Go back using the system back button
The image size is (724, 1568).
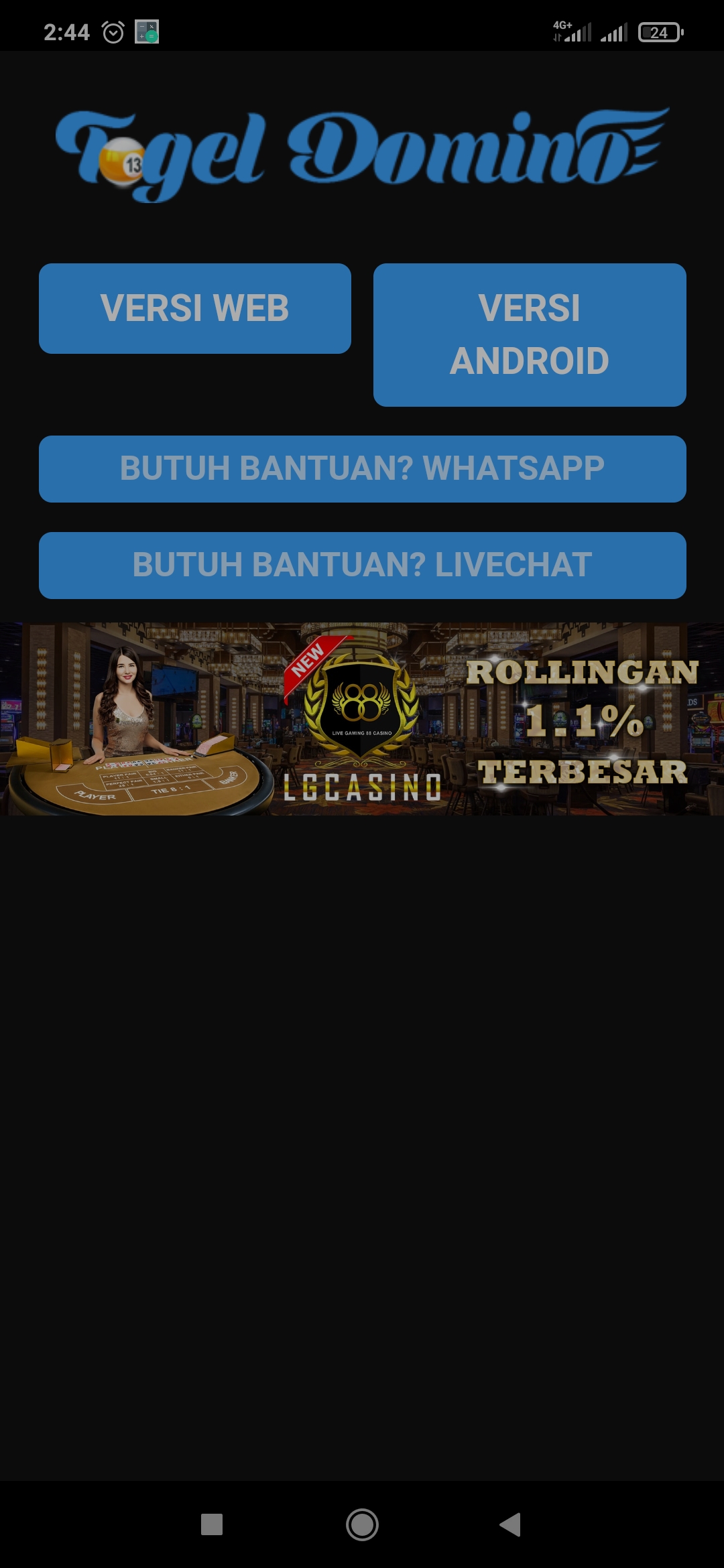click(x=511, y=1524)
